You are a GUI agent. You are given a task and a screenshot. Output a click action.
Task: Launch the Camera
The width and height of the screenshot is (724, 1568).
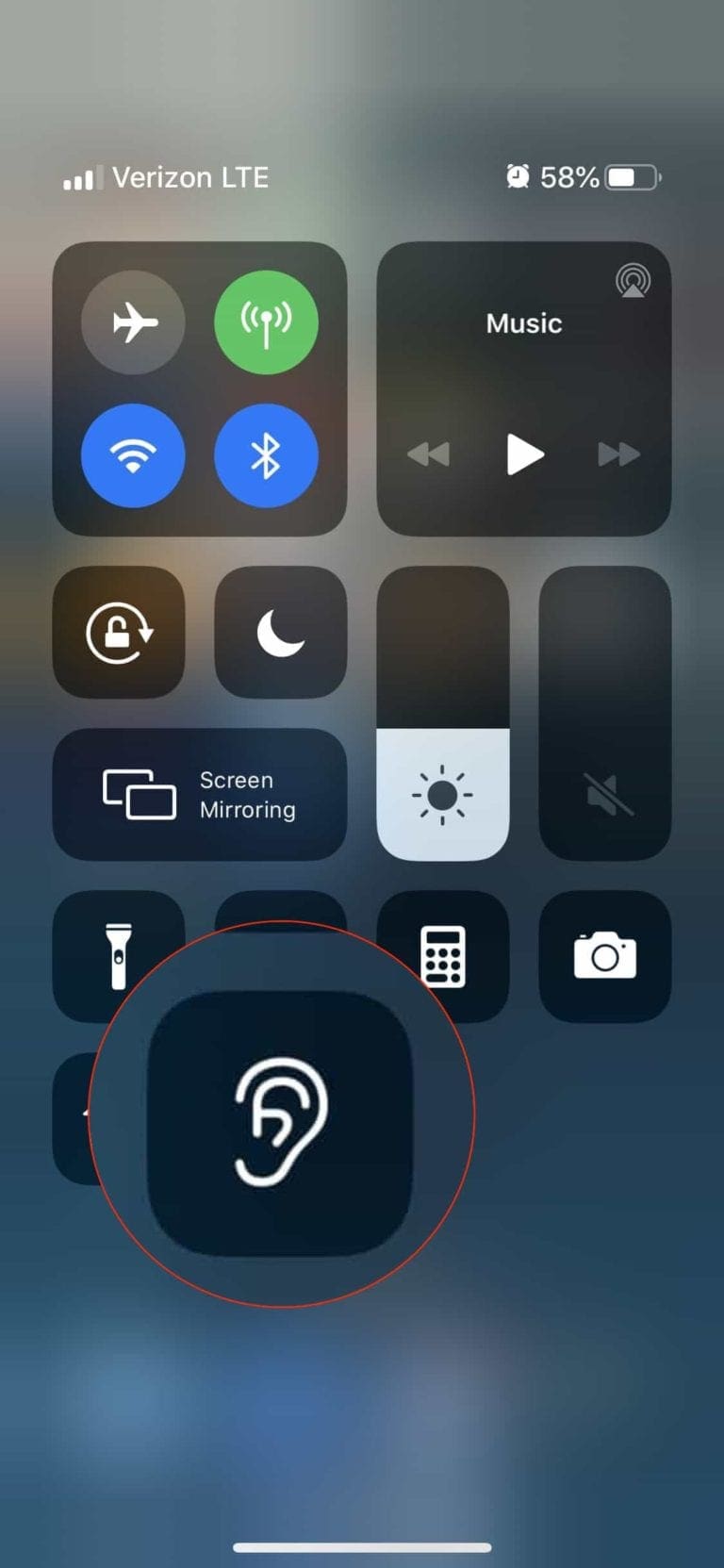pyautogui.click(x=605, y=956)
